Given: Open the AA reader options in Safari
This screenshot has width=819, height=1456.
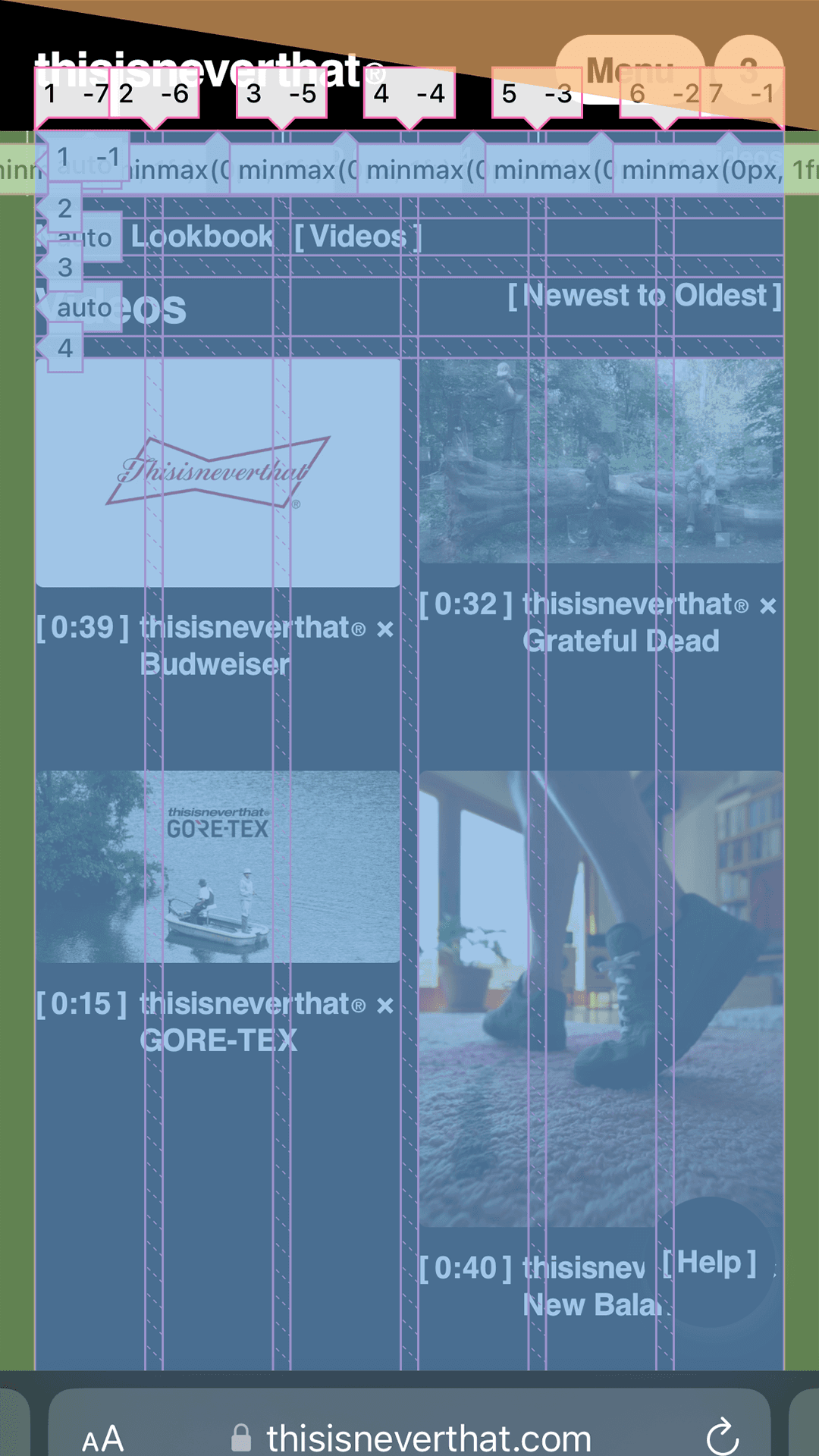Looking at the screenshot, I should pos(103,1439).
